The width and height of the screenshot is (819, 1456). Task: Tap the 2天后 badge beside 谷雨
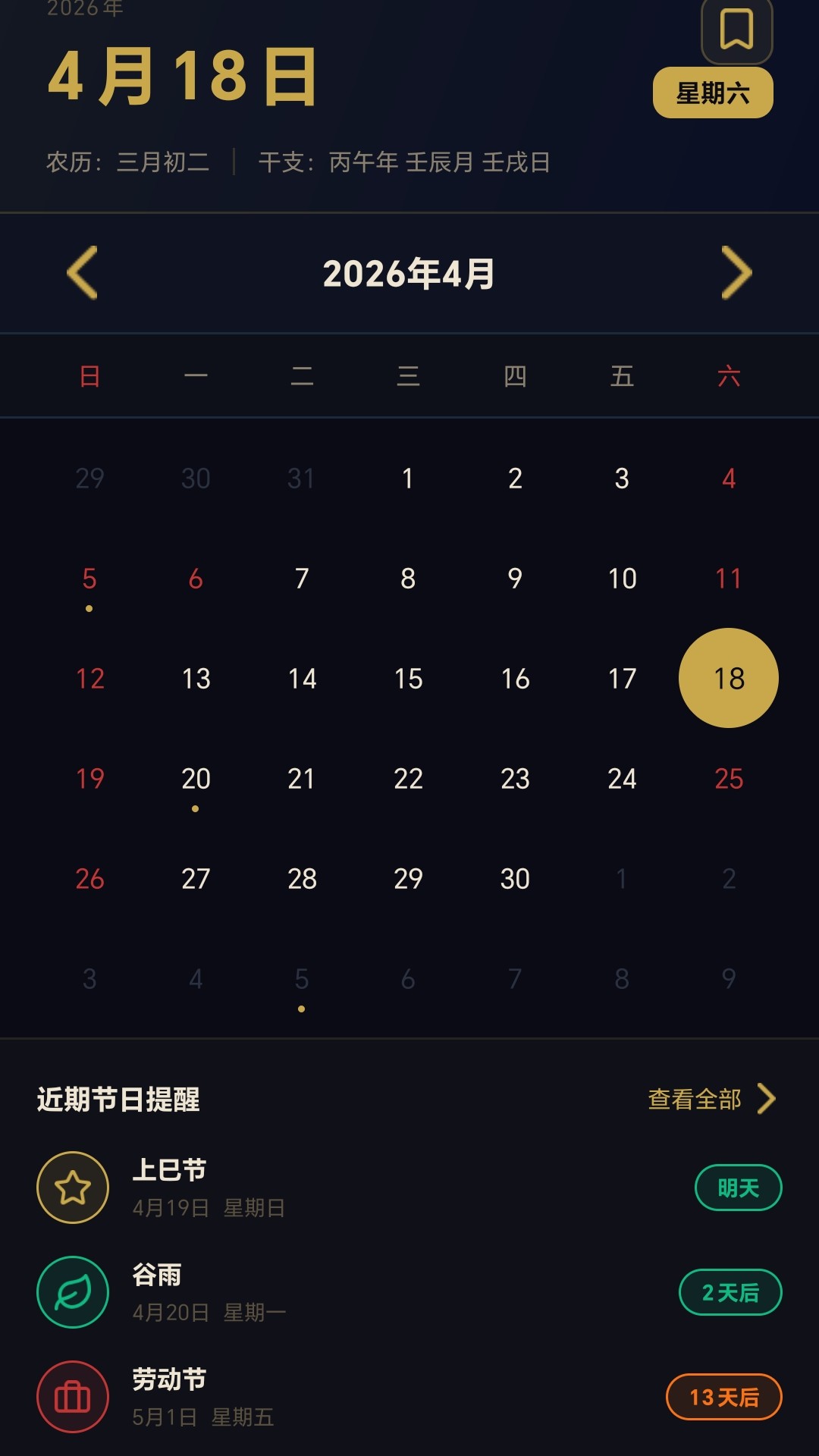coord(730,1291)
